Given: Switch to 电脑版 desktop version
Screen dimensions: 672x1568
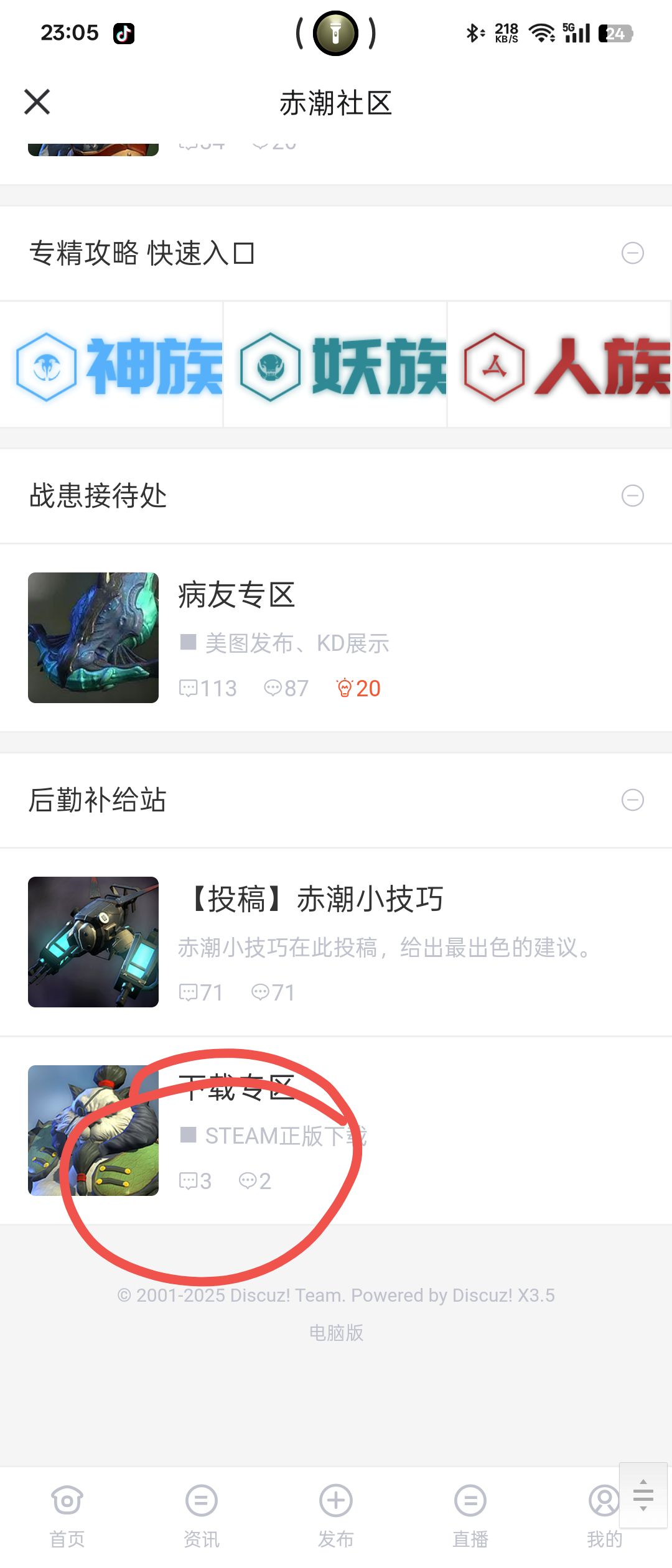Looking at the screenshot, I should (x=336, y=1333).
